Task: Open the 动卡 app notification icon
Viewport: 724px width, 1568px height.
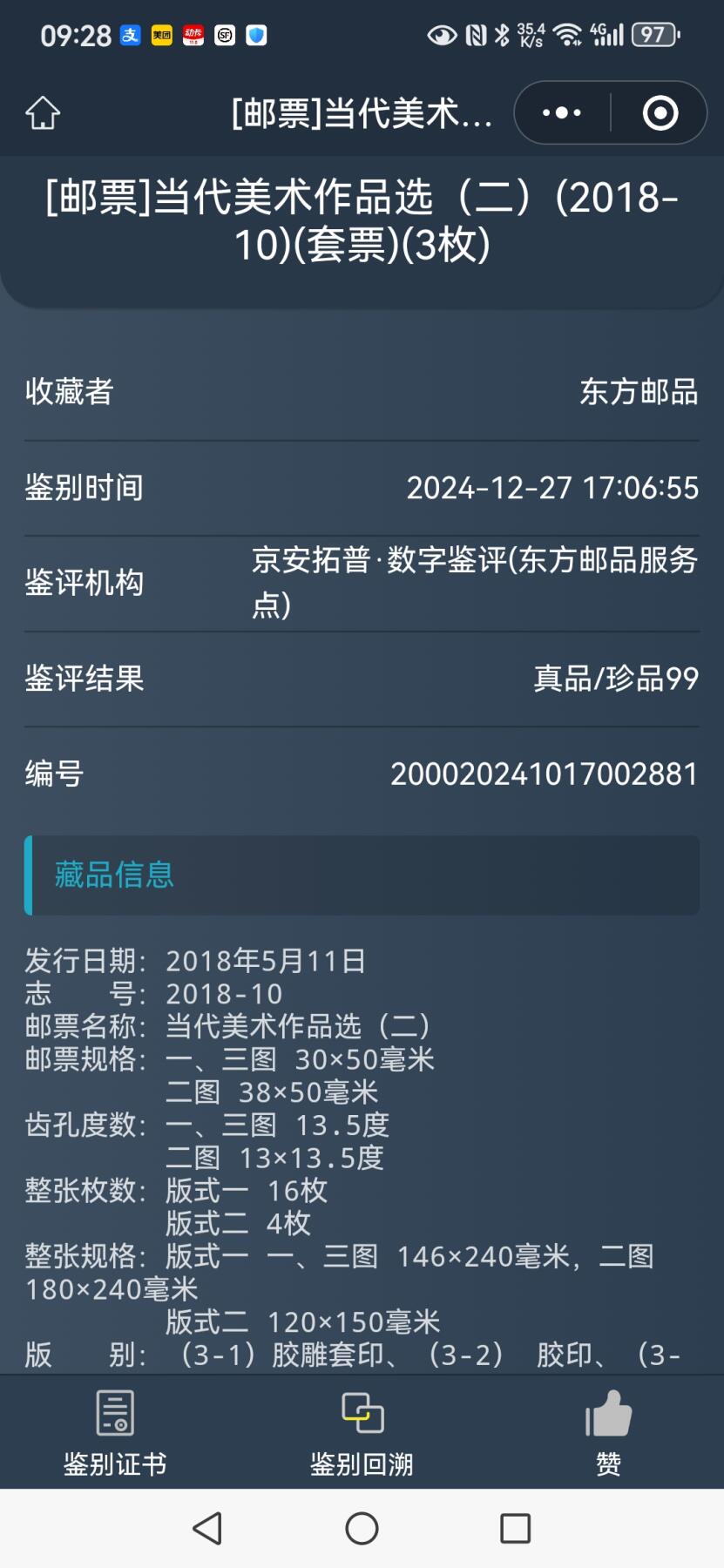Action: tap(193, 35)
